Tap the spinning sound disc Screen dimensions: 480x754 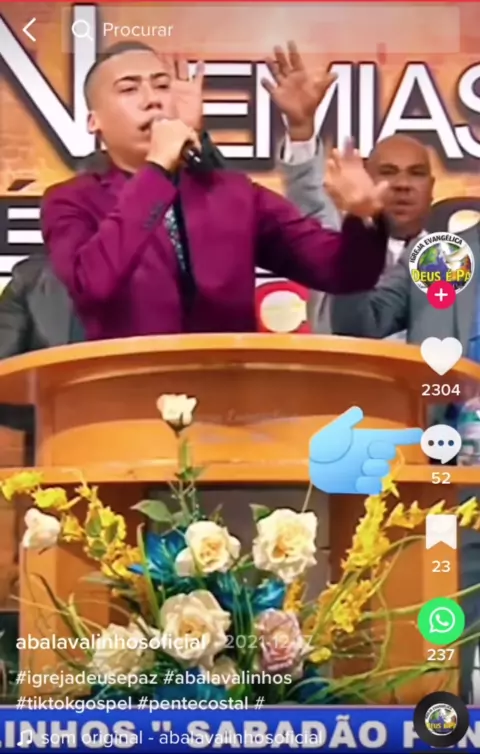click(441, 719)
